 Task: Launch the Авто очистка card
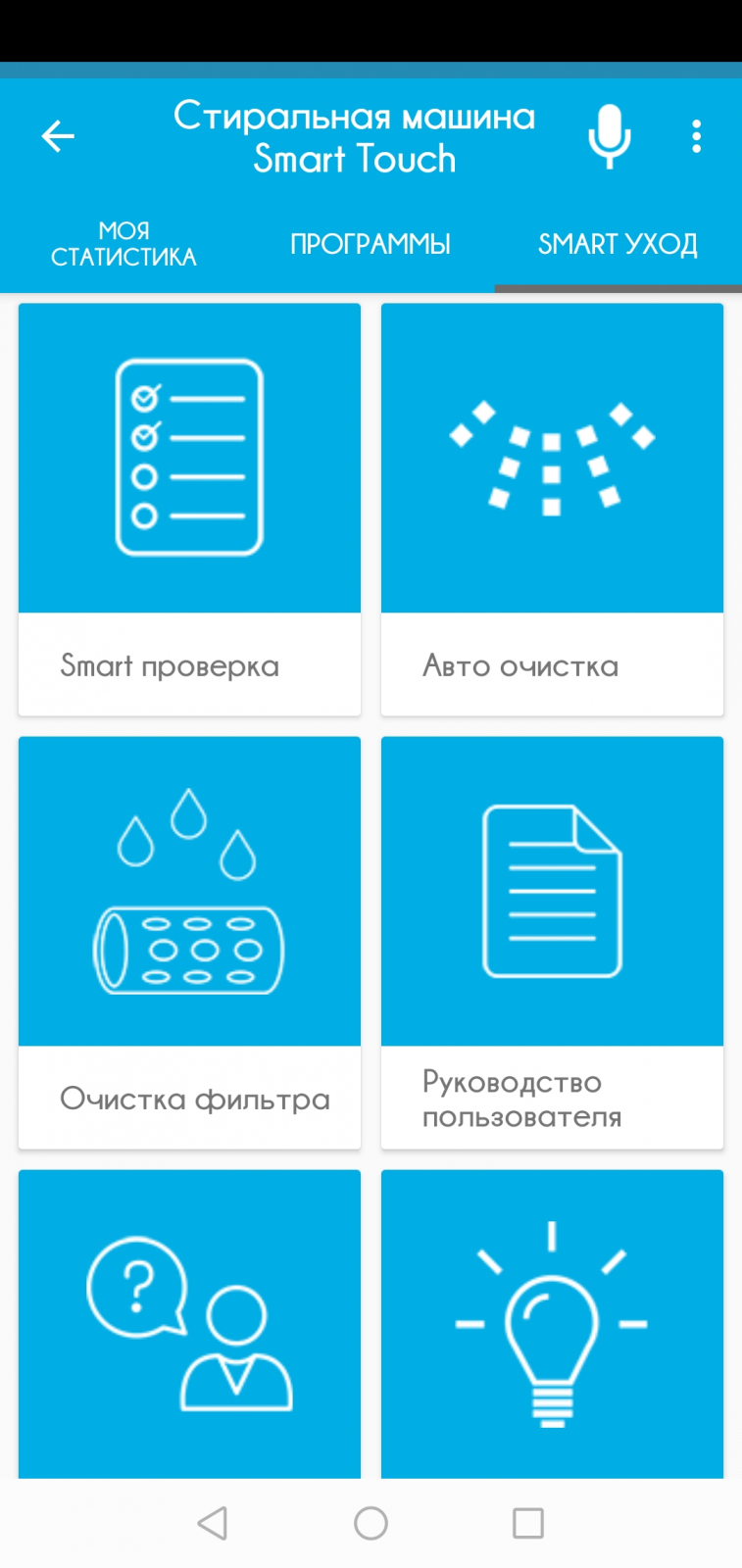tap(552, 509)
